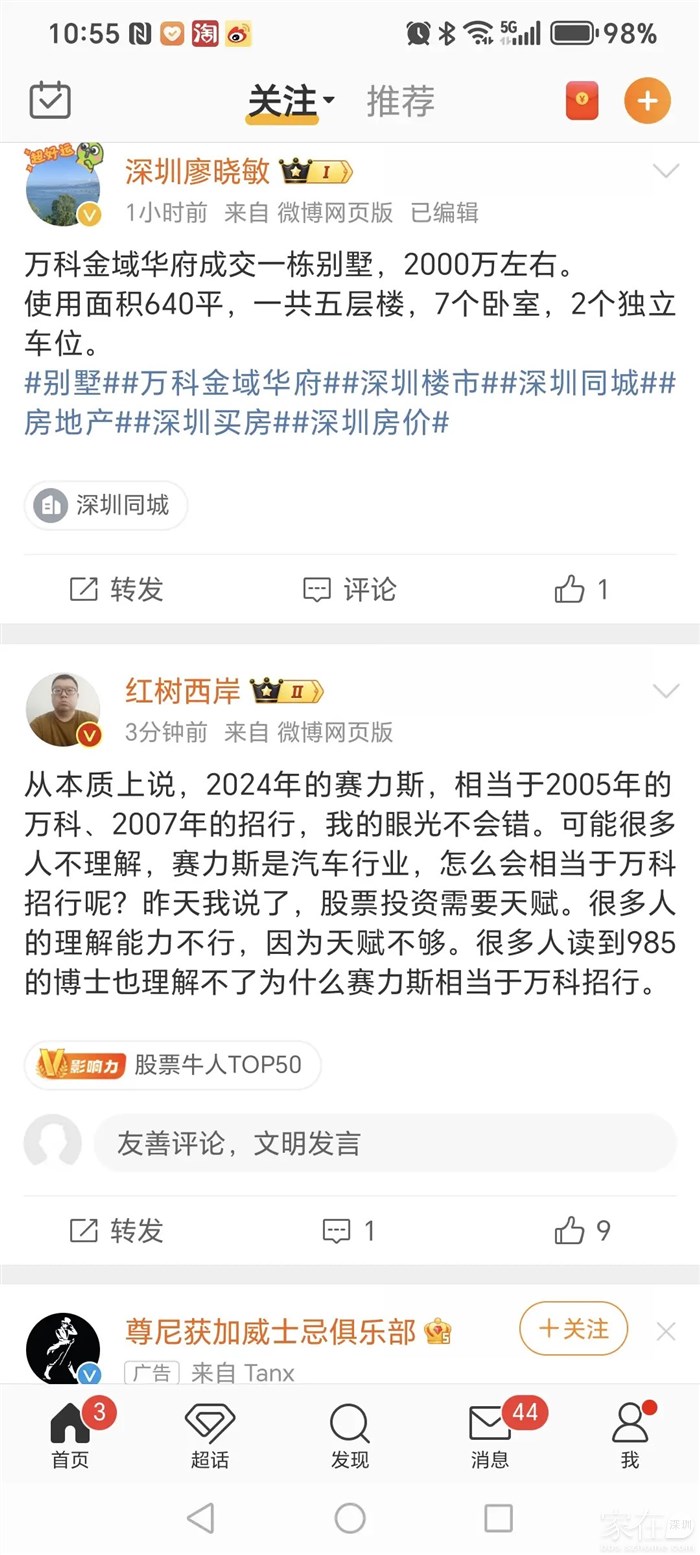The width and height of the screenshot is (700, 1555).
Task: Like 深圳廖晓敏's post
Action: tap(582, 589)
